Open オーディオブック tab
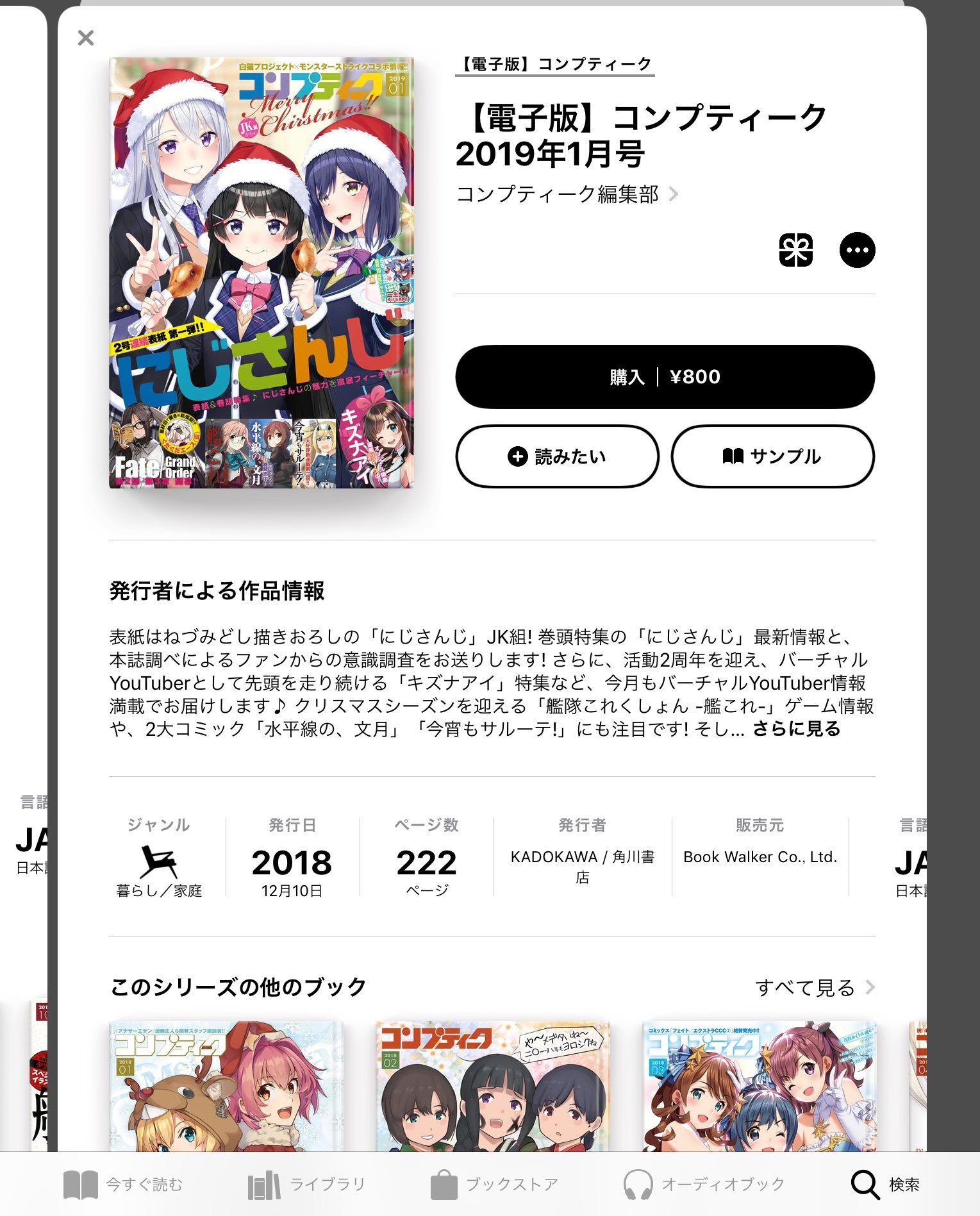Screen dimensions: 980x1216 click(x=704, y=1184)
